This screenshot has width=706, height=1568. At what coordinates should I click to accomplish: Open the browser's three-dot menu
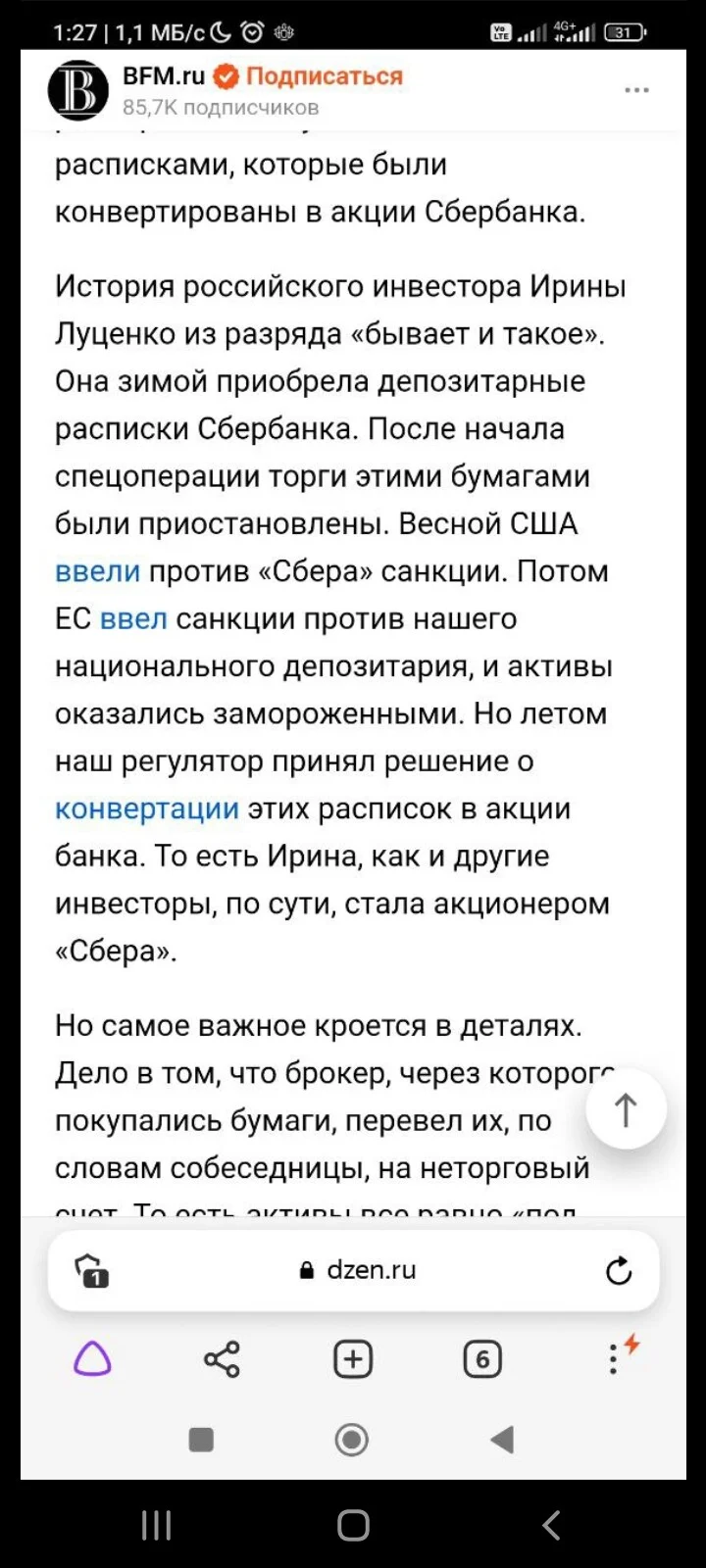(616, 1358)
